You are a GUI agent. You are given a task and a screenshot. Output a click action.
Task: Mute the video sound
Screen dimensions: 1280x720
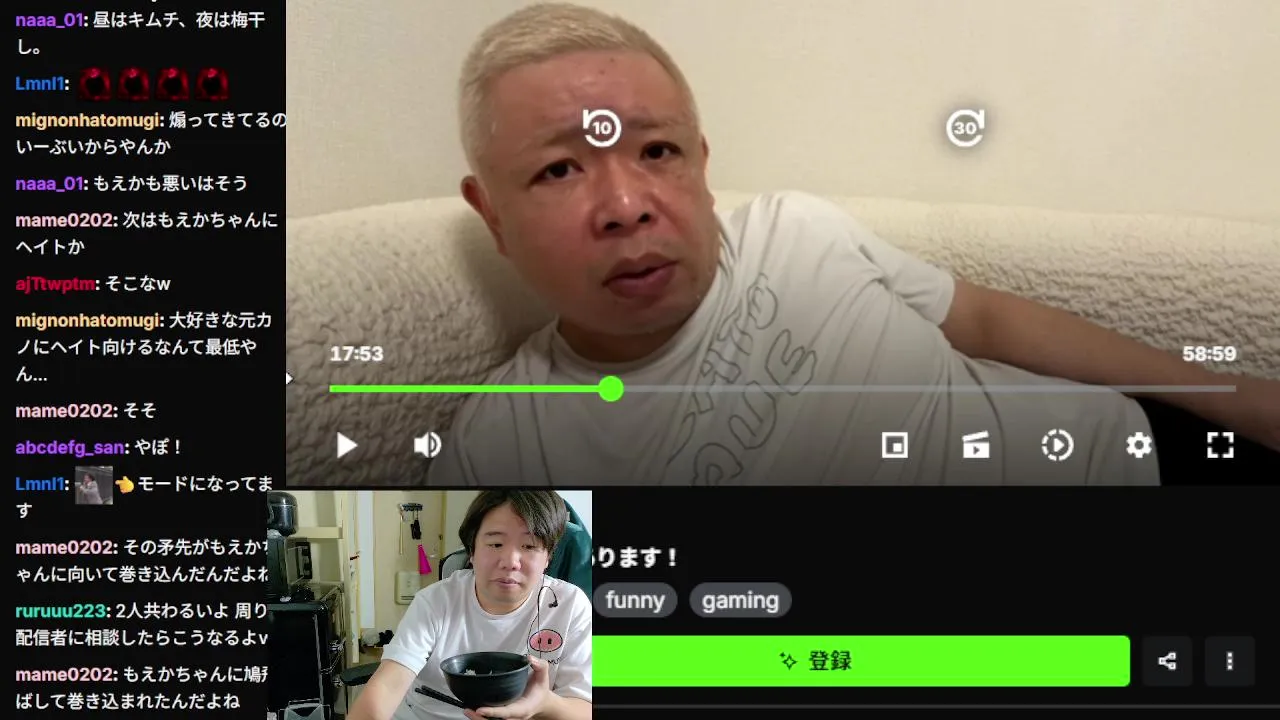(428, 445)
